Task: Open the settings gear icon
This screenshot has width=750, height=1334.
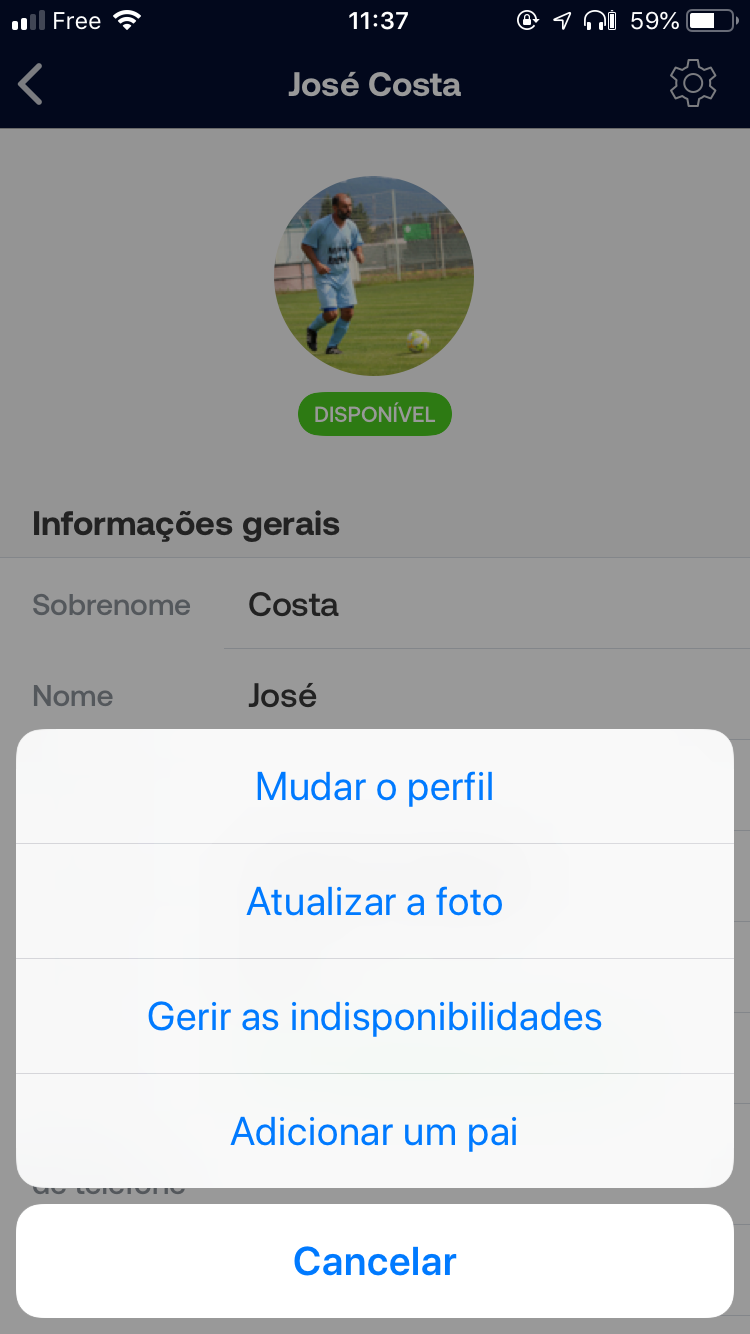Action: pos(692,84)
